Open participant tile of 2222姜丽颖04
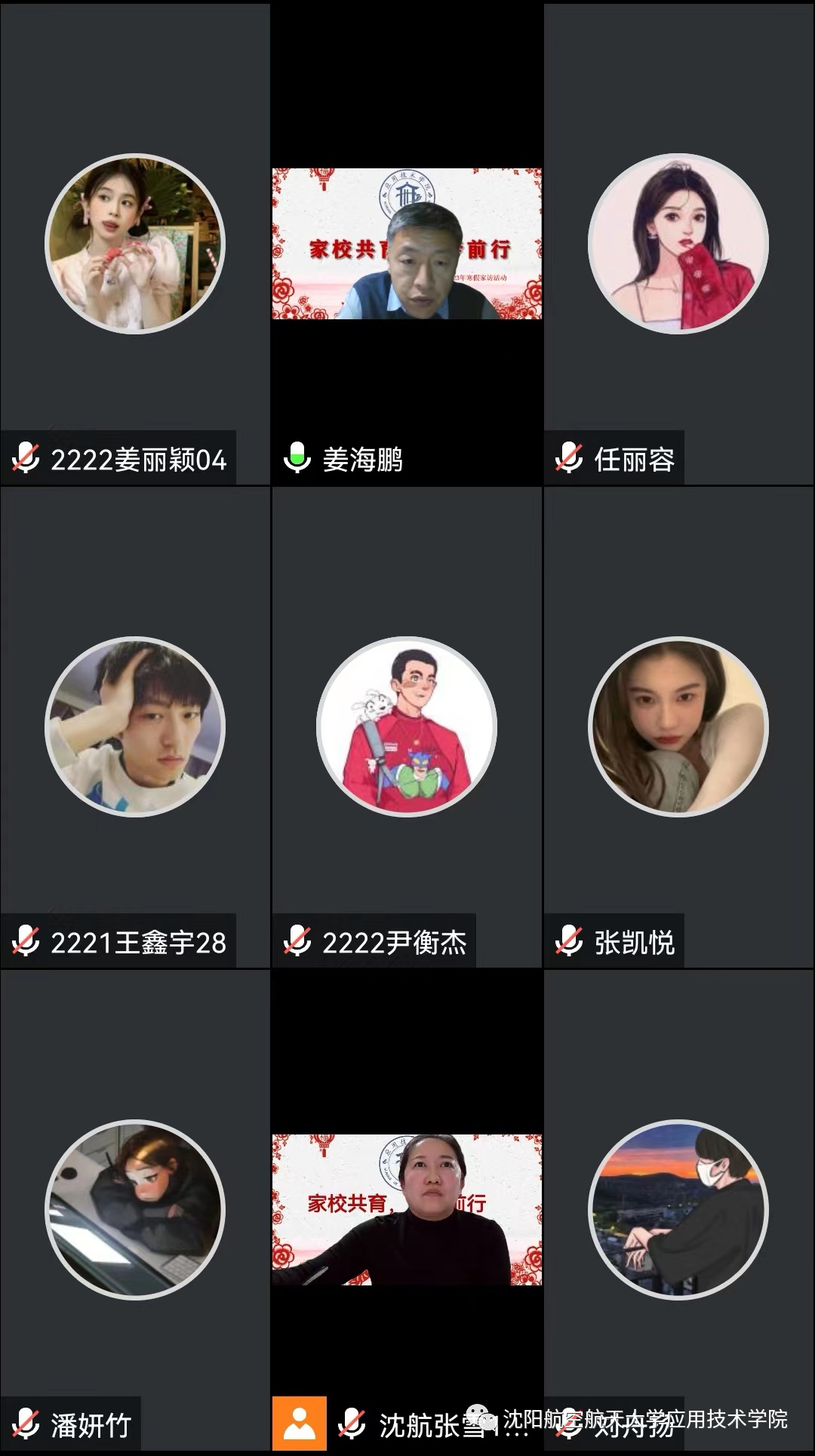 click(x=135, y=244)
